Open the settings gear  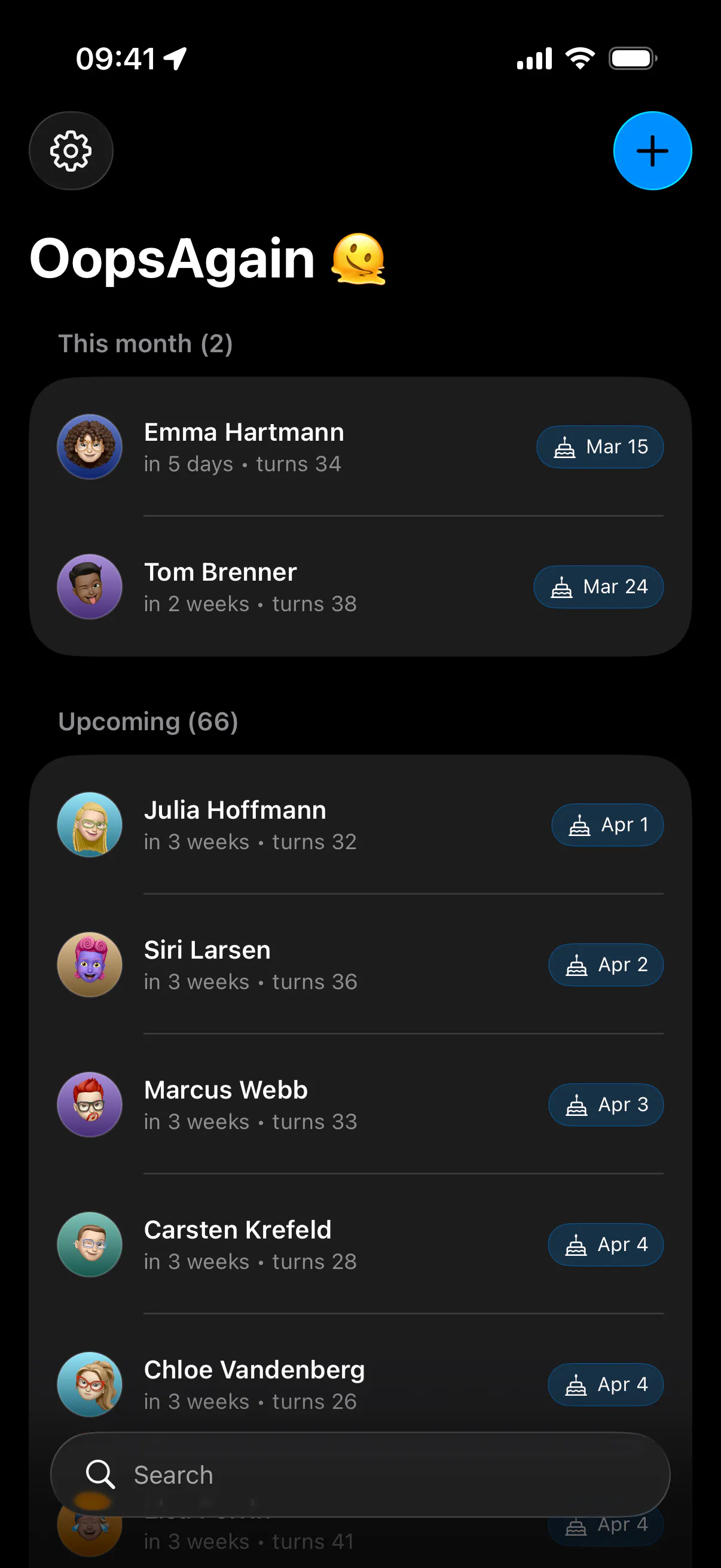71,150
